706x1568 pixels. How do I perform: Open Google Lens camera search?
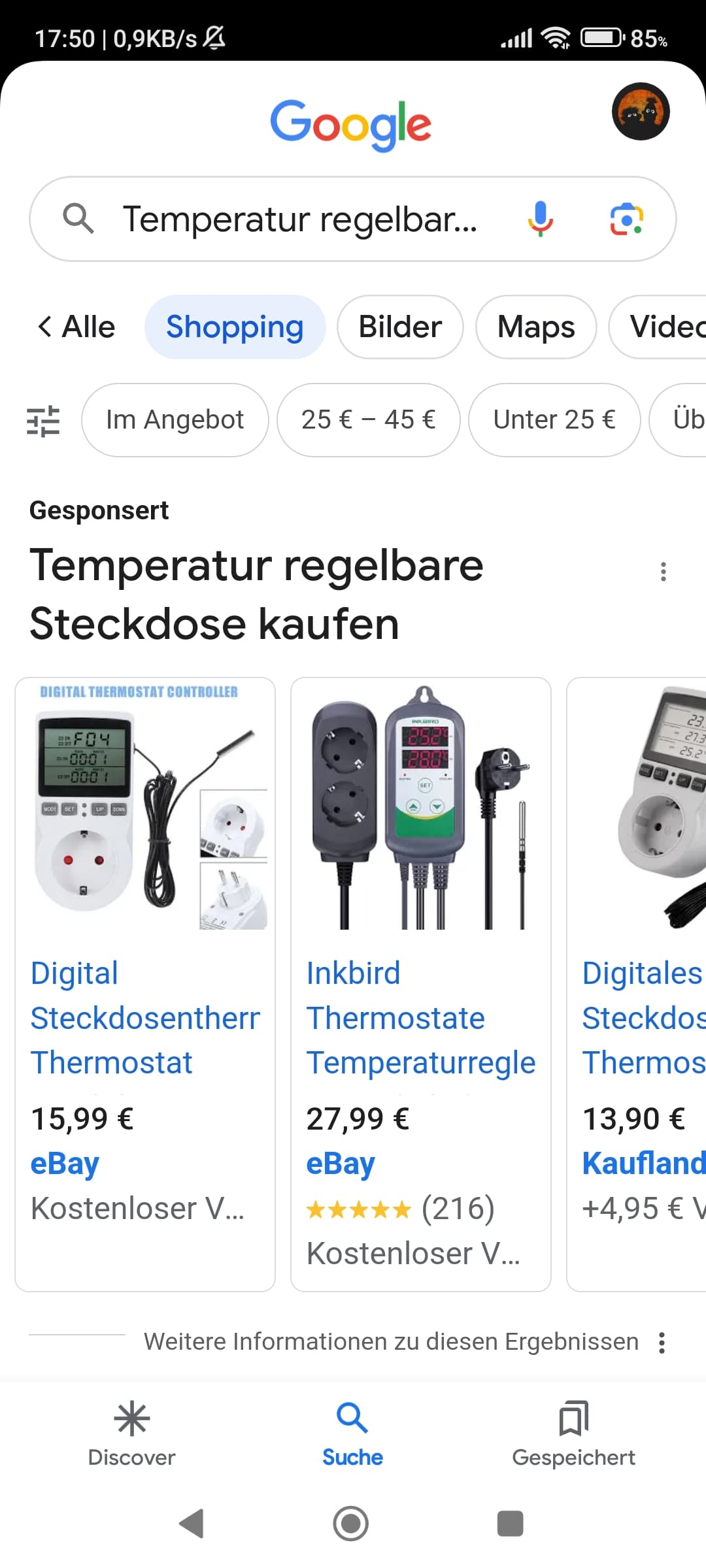[626, 219]
